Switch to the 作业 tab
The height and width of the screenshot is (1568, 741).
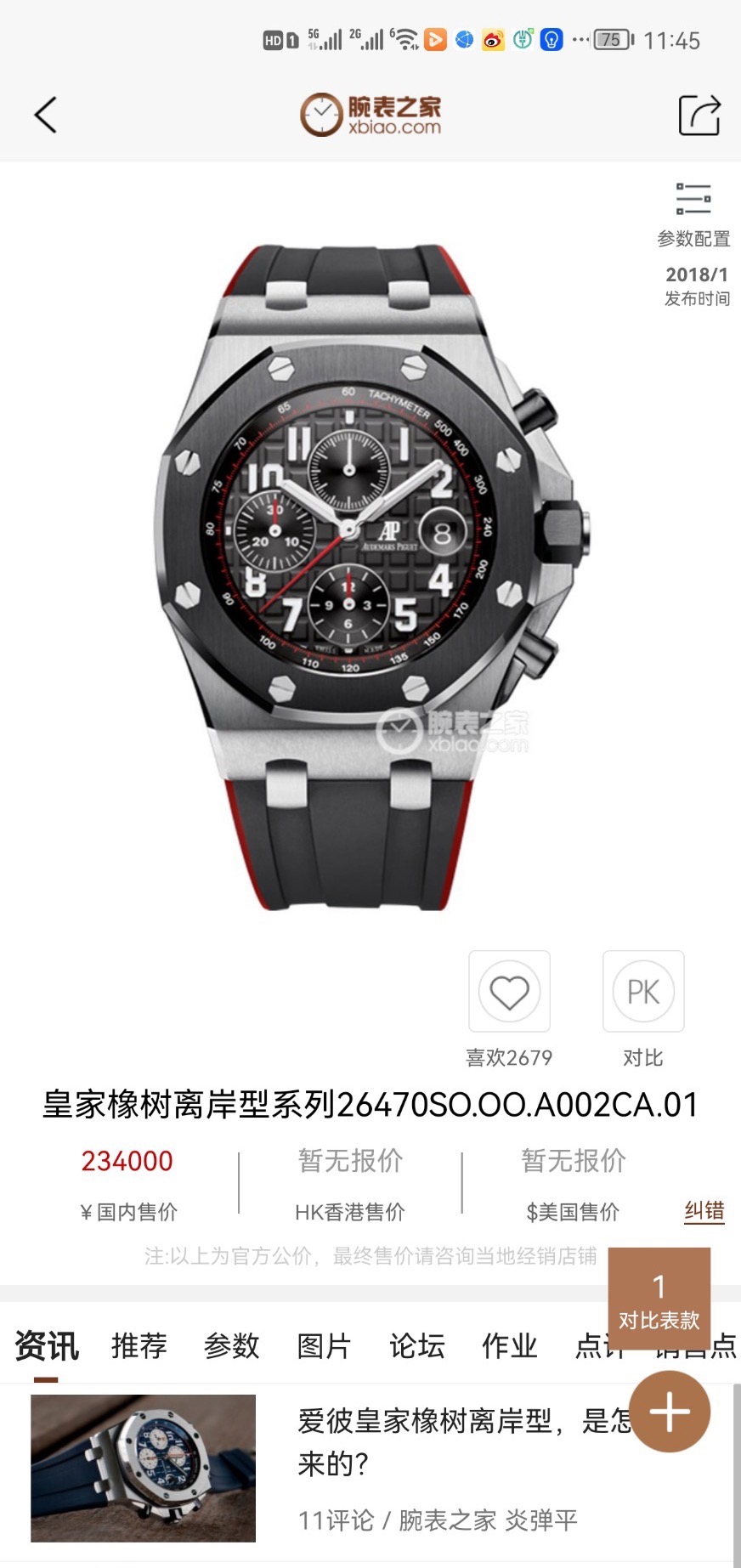509,1345
